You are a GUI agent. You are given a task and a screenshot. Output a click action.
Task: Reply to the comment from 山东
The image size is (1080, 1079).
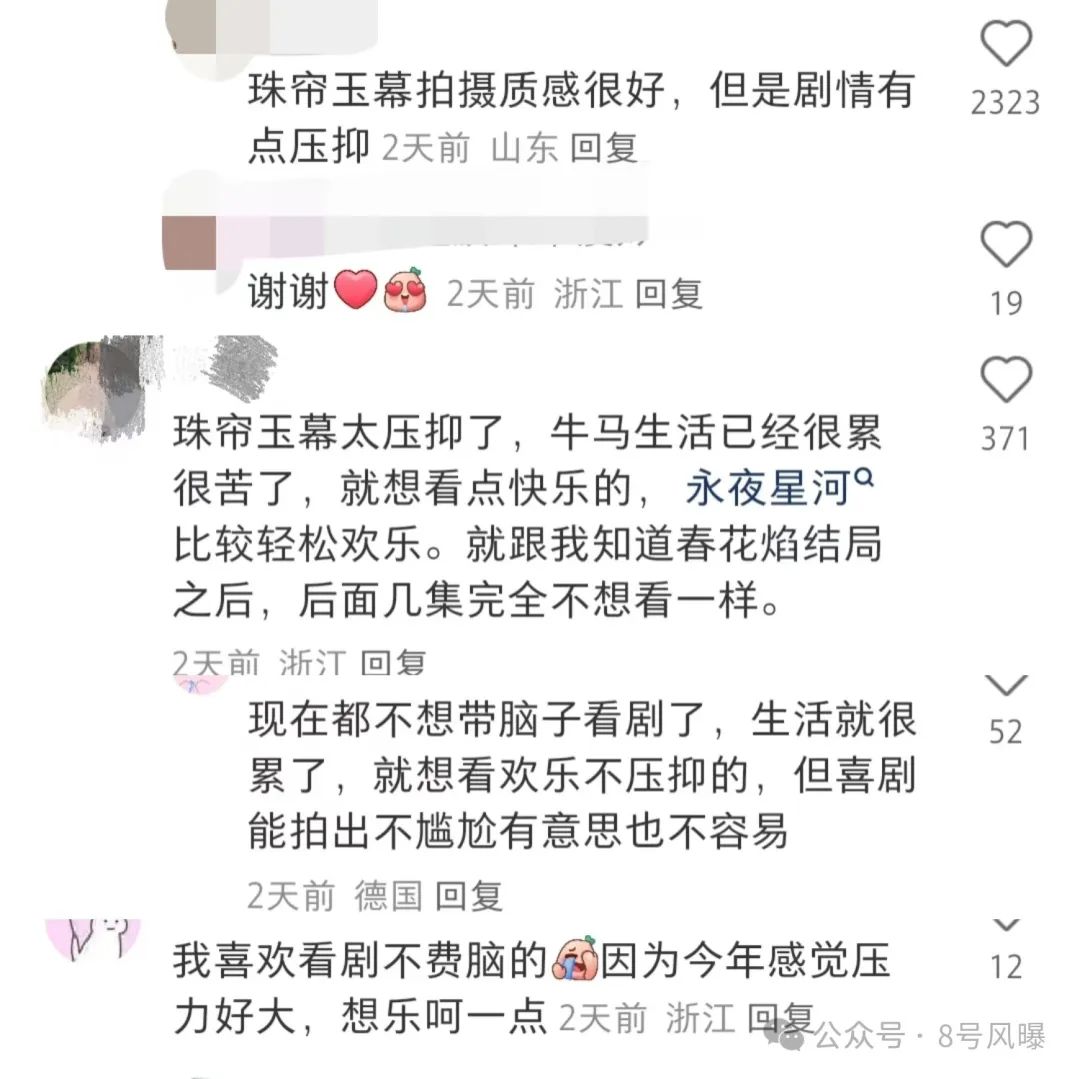[x=603, y=149]
